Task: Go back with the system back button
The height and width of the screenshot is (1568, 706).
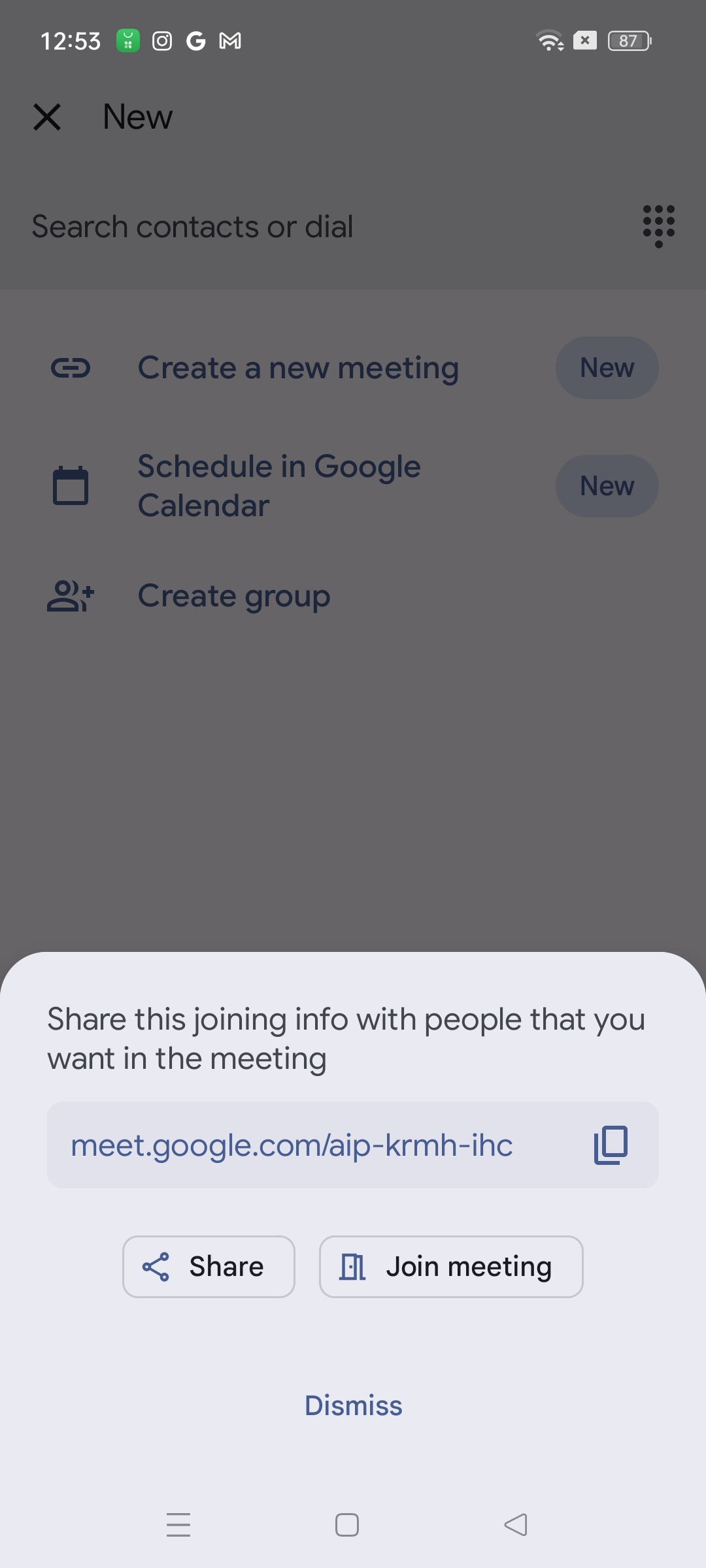Action: (516, 1525)
